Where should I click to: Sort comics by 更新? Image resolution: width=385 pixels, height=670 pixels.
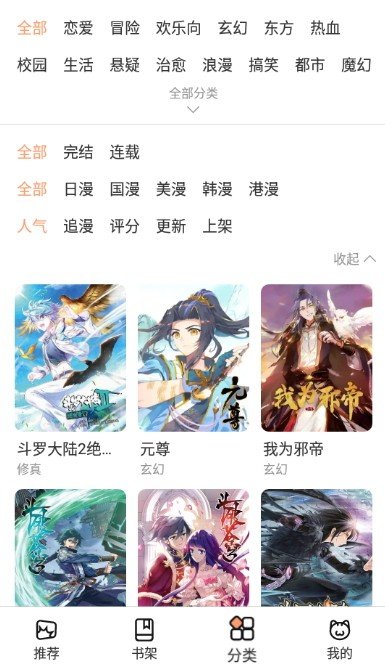click(171, 226)
